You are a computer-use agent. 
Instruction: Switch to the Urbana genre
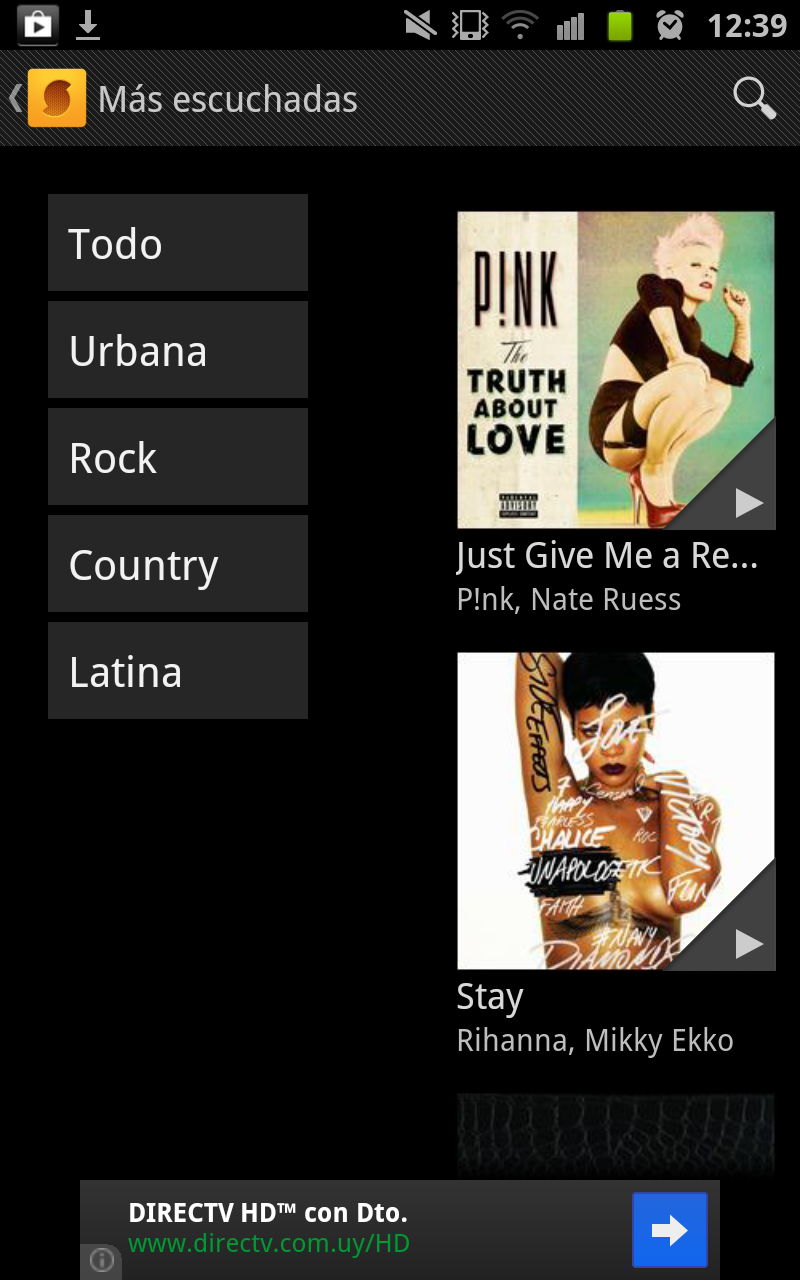178,350
